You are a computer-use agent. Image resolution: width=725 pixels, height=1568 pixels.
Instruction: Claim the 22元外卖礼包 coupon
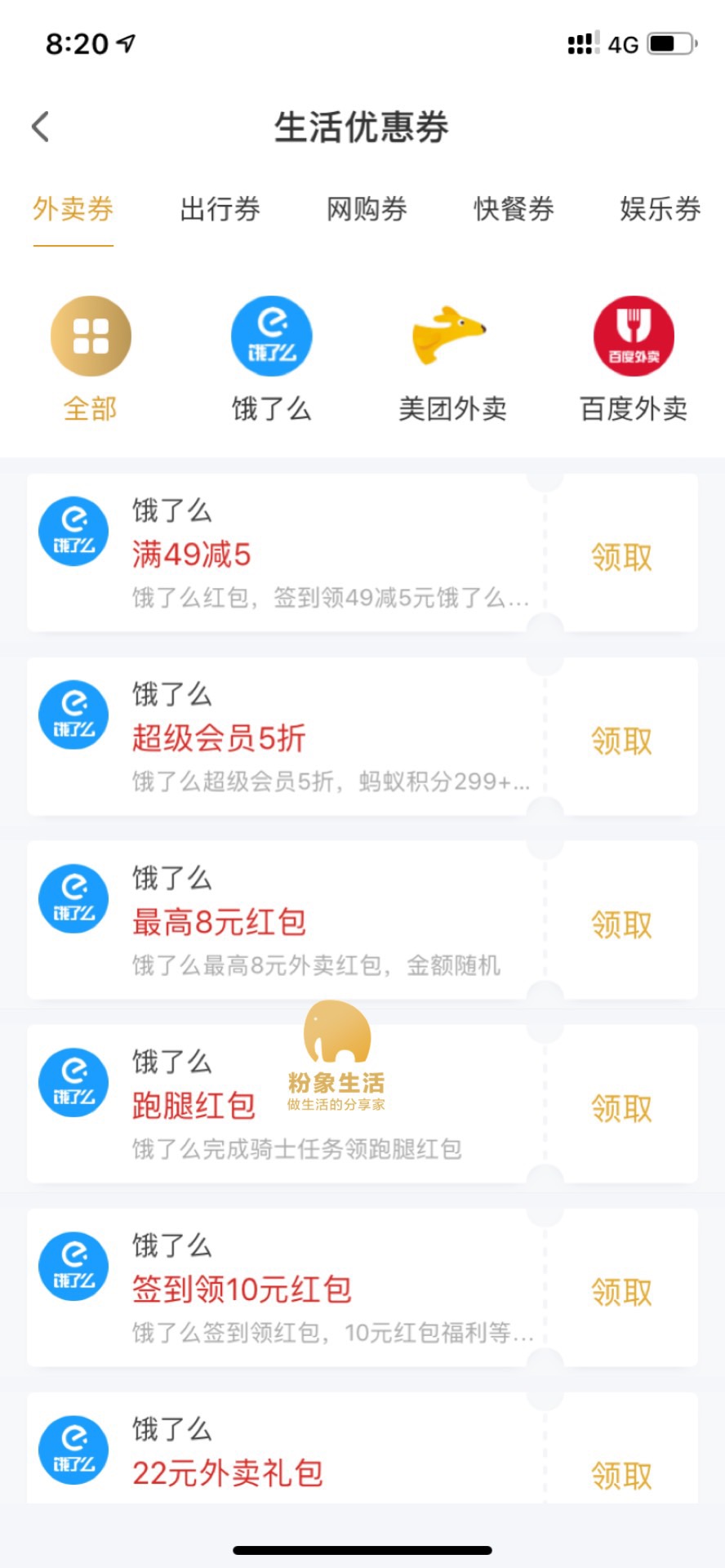(x=621, y=1476)
